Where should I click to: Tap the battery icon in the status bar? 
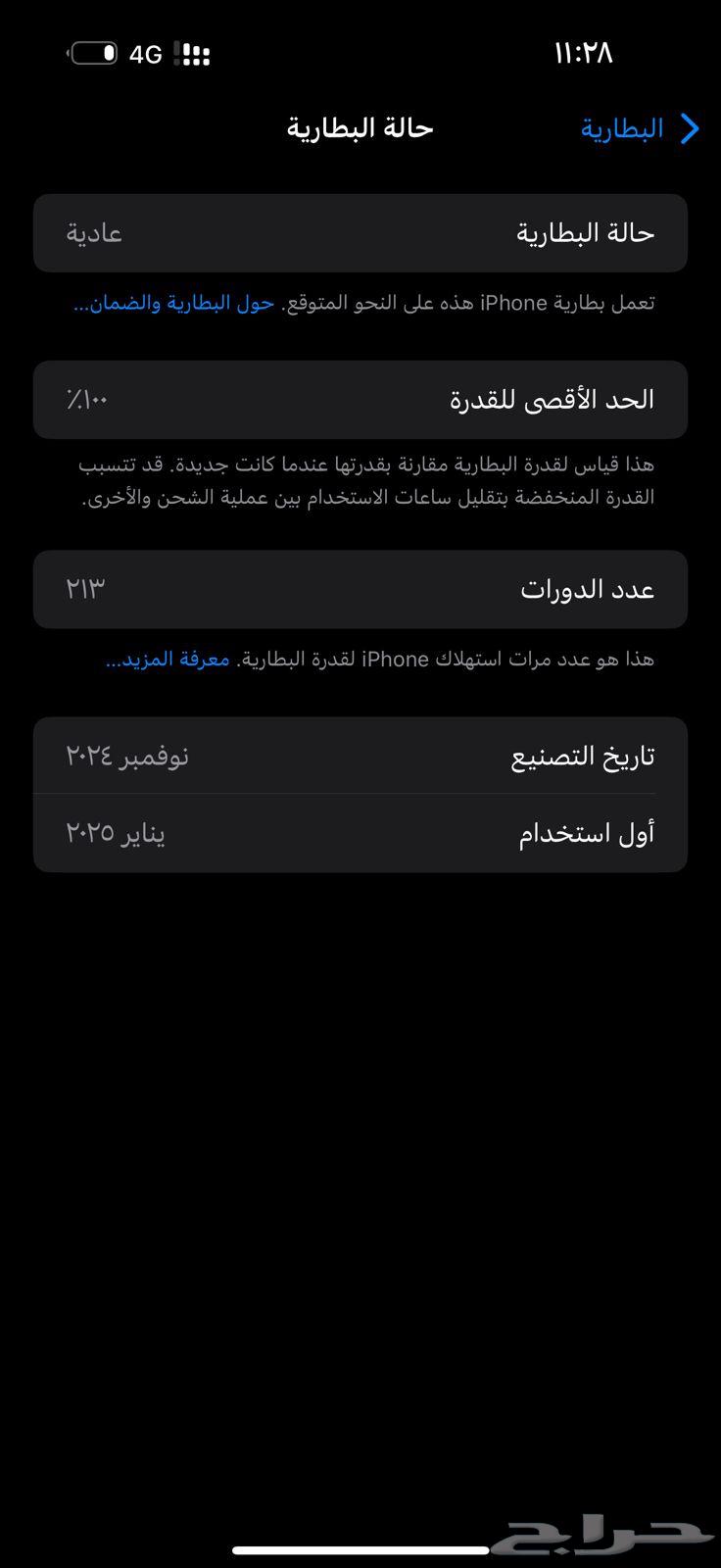coord(95,54)
